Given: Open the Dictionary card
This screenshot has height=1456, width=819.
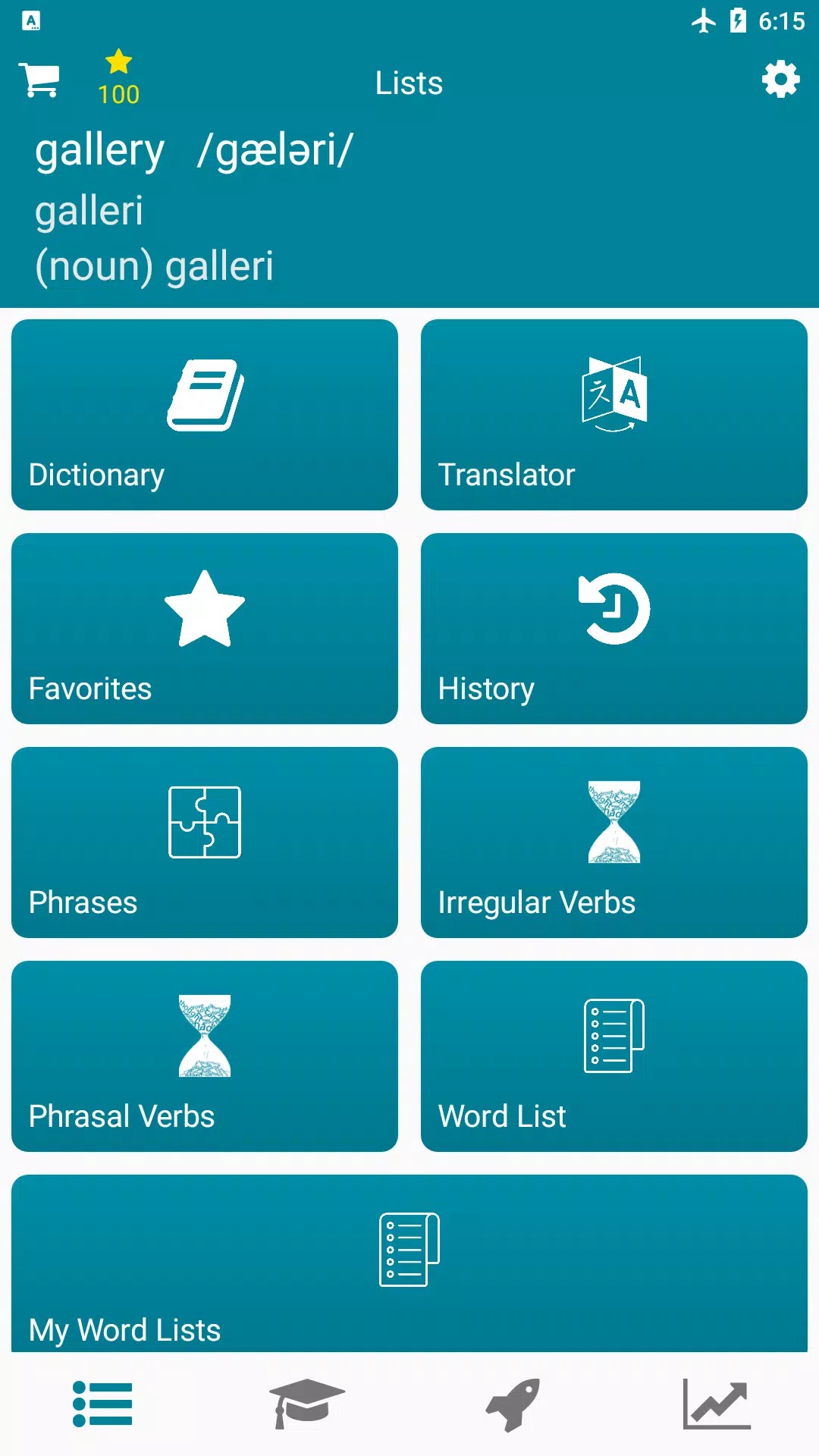Looking at the screenshot, I should point(205,415).
